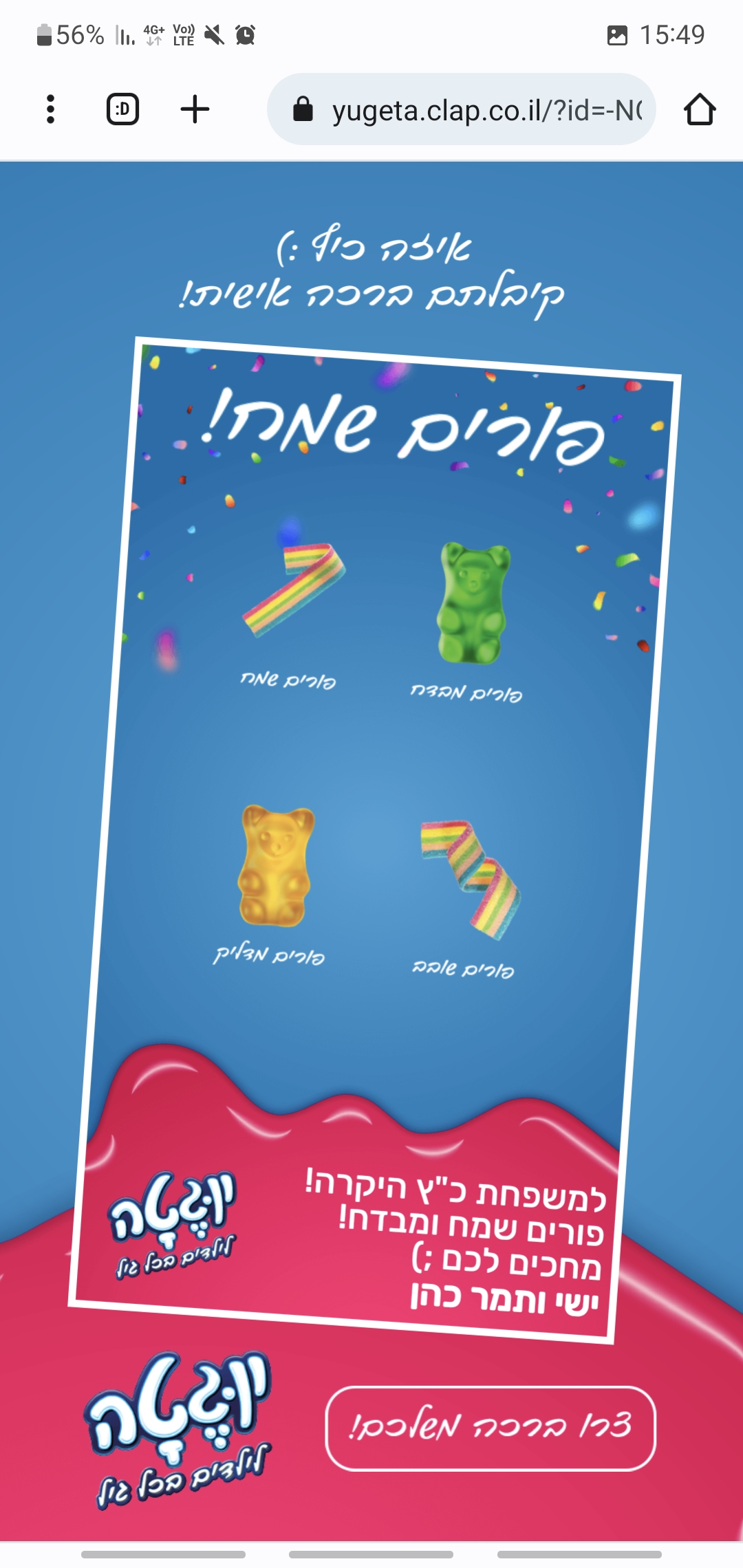Go to the browser home page

700,109
